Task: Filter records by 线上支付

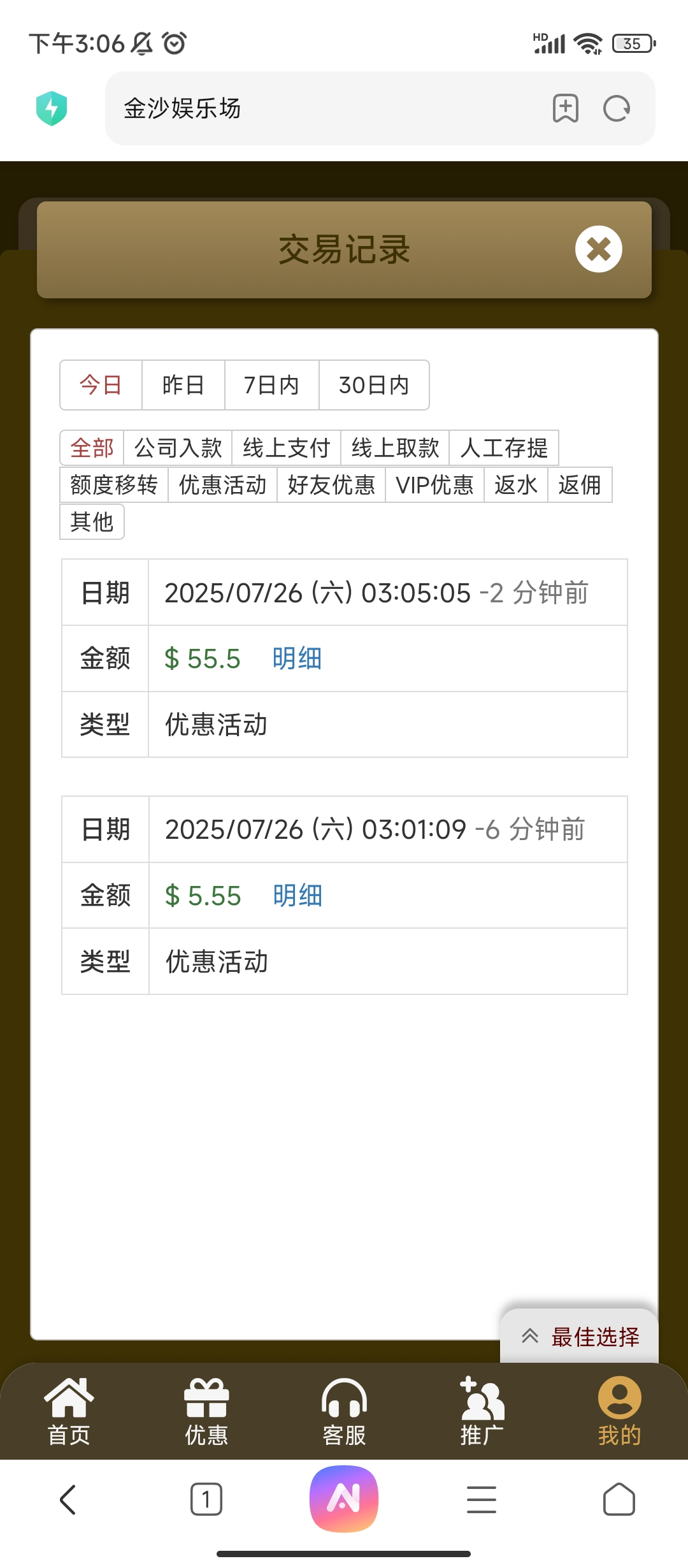Action: 286,448
